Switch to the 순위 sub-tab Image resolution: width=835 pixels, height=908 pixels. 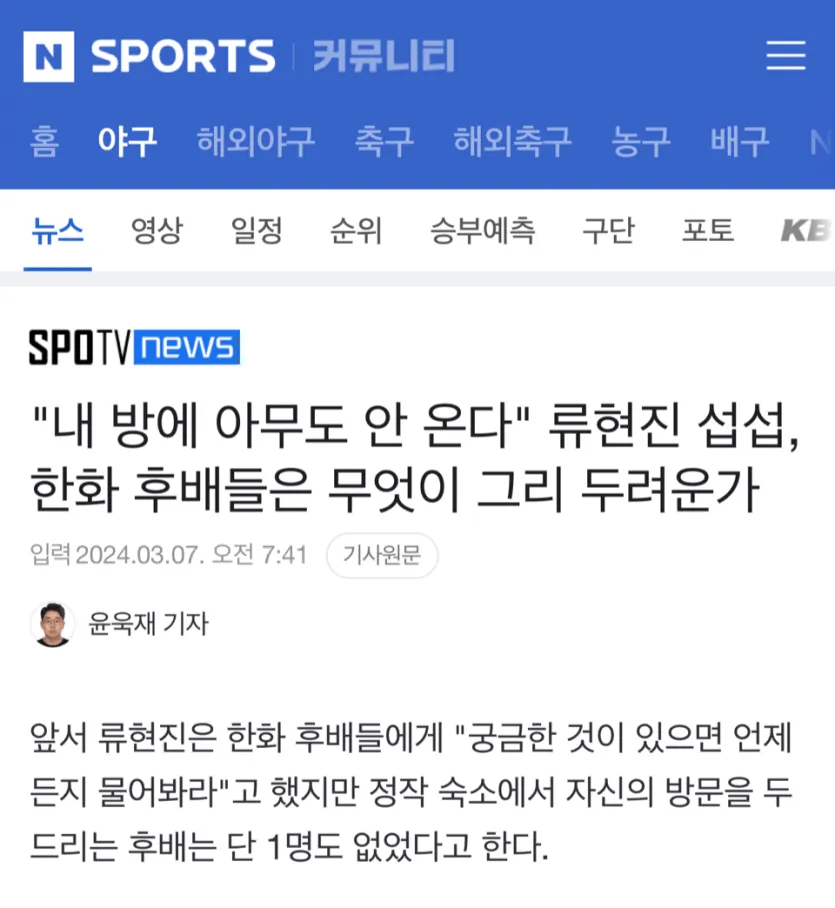click(x=356, y=231)
